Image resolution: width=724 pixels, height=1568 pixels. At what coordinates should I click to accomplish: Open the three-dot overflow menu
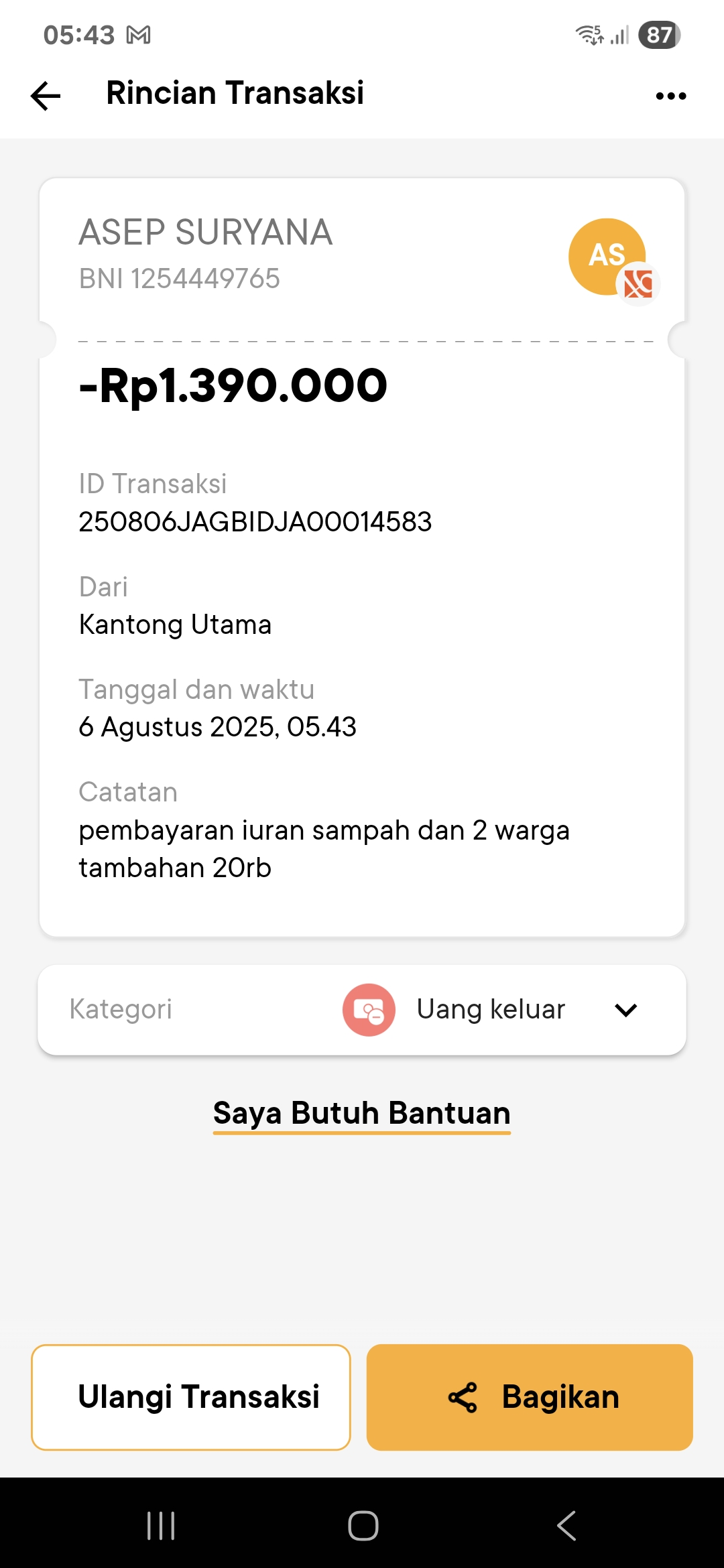(x=671, y=96)
